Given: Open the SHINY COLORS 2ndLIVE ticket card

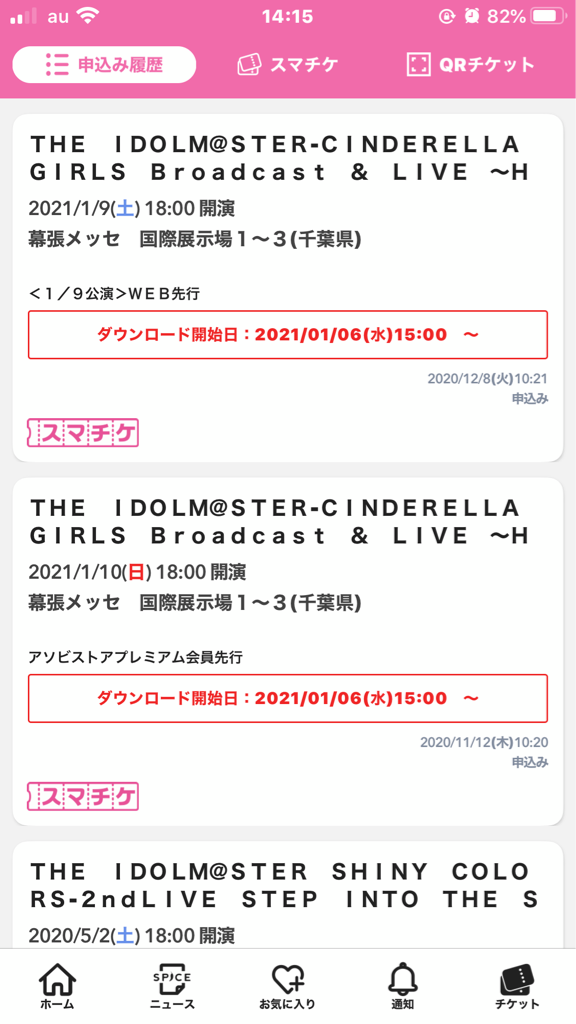Looking at the screenshot, I should tap(288, 895).
